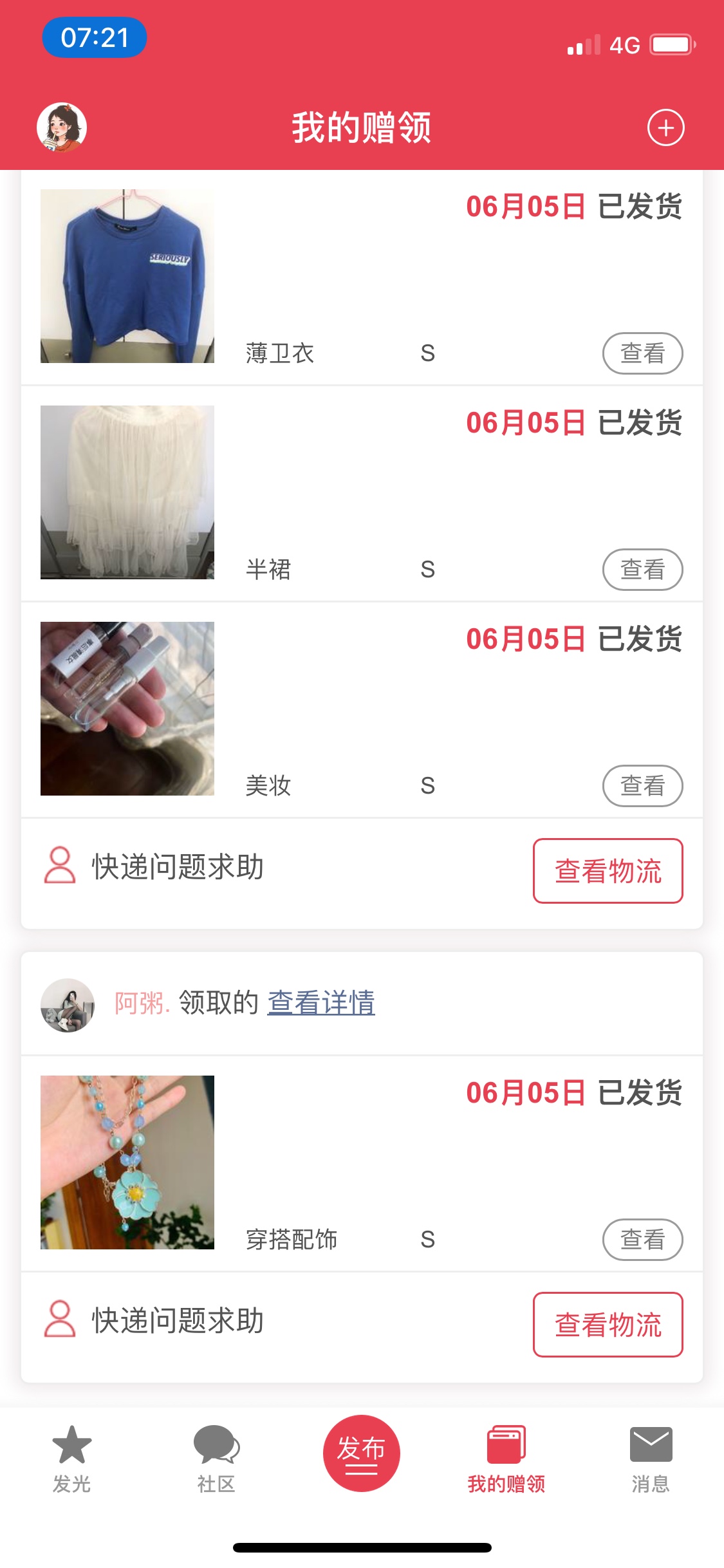Check logistics for 阿粥's order
This screenshot has width=724, height=1568.
tap(608, 1325)
